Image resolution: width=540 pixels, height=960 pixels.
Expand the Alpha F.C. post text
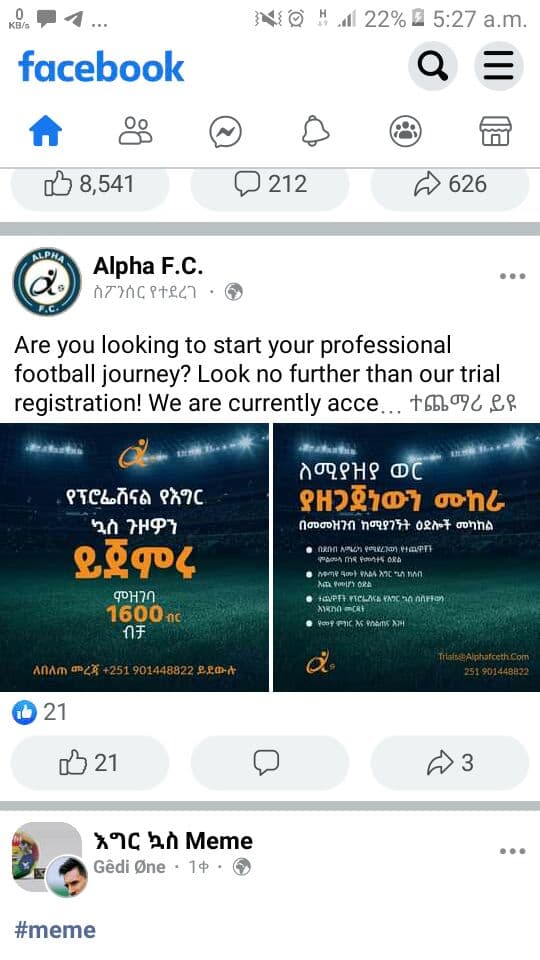(463, 403)
